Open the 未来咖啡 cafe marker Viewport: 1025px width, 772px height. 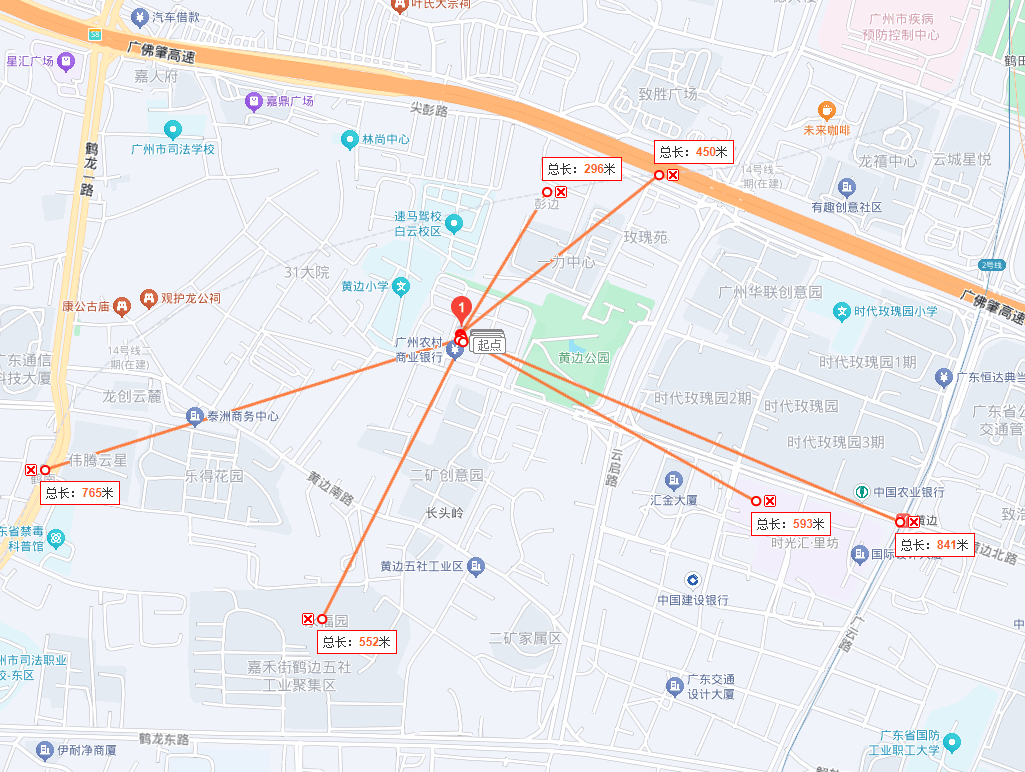(826, 110)
